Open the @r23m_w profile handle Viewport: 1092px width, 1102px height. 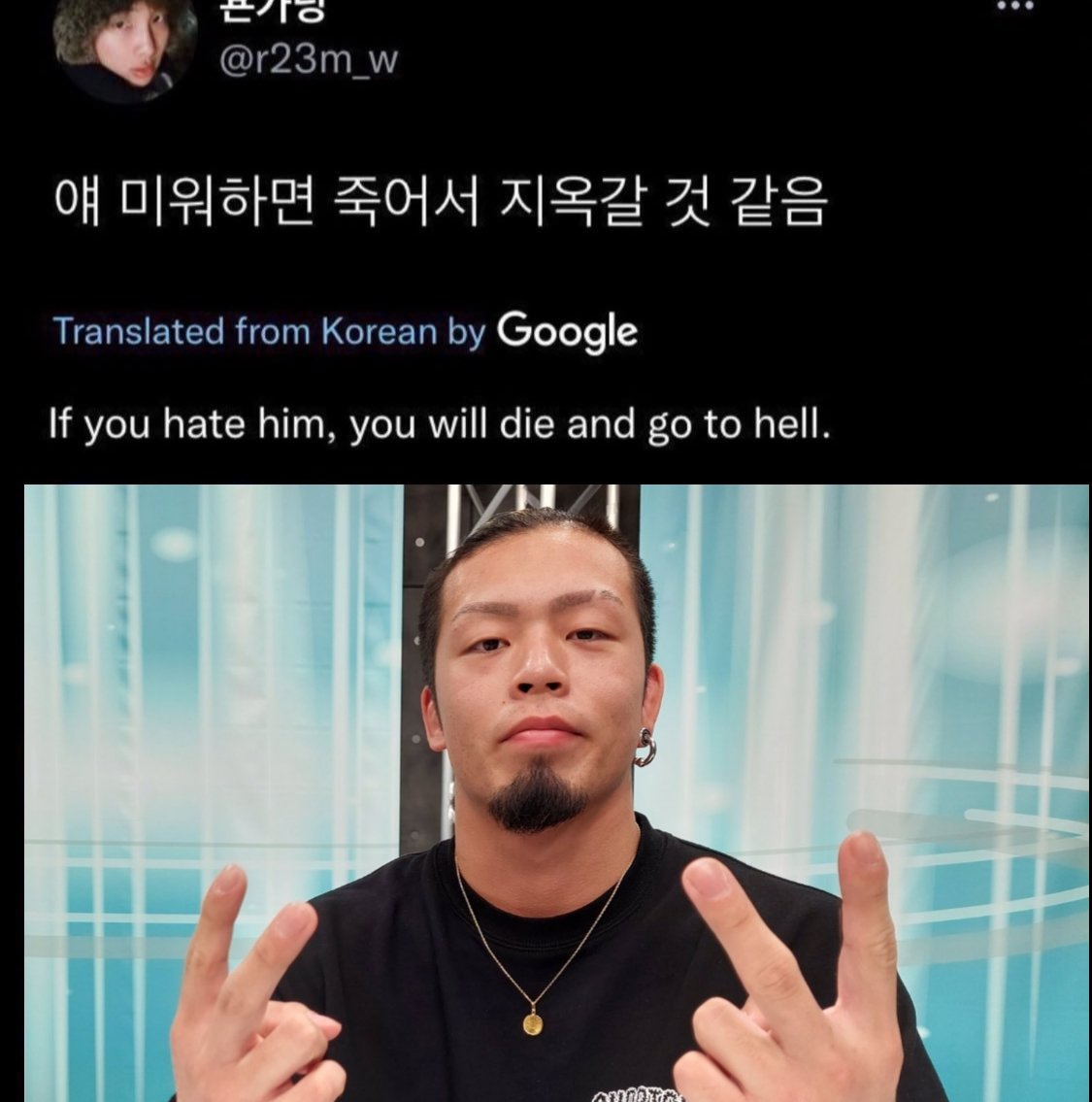(x=310, y=60)
